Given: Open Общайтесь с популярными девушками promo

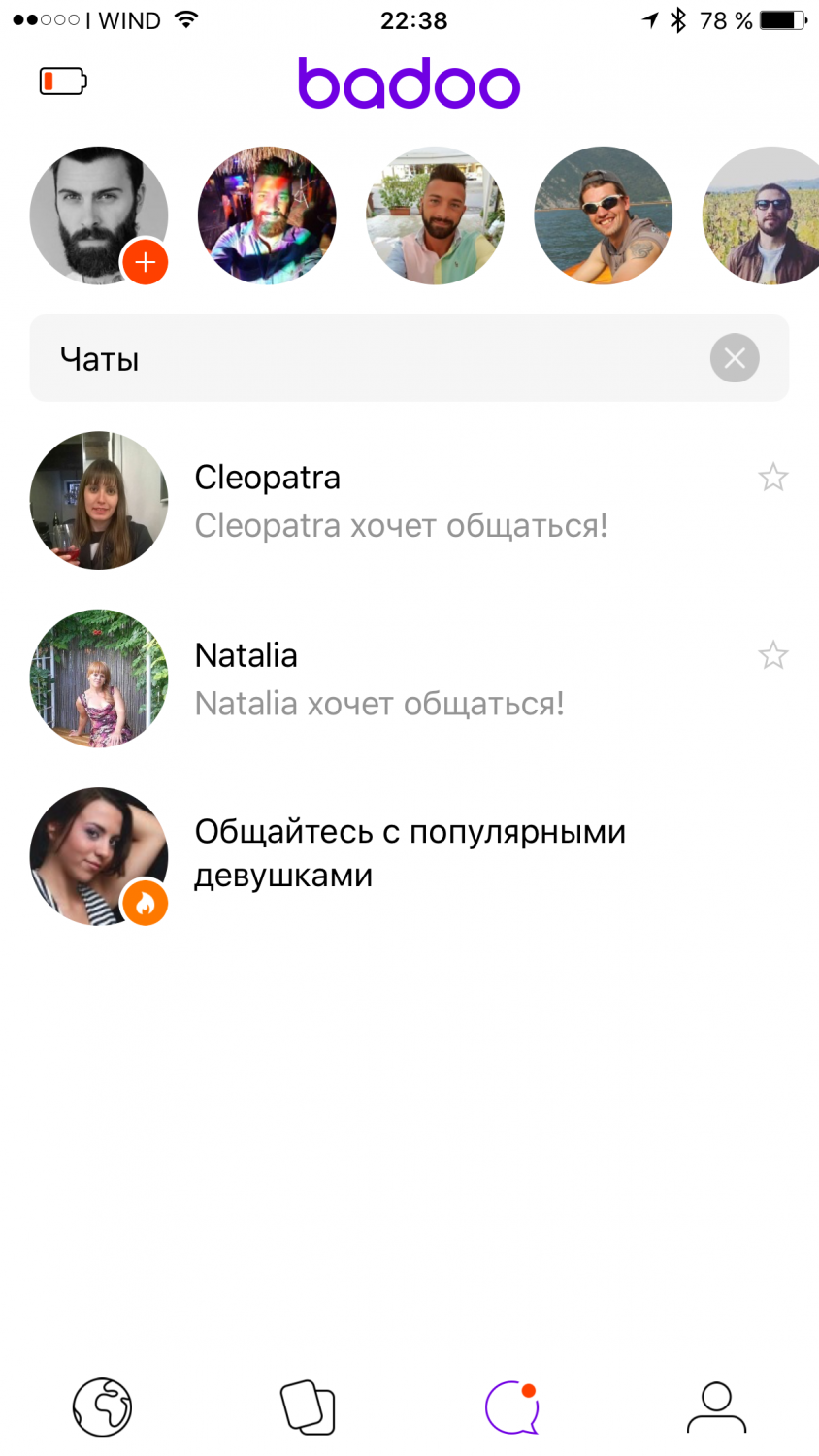Looking at the screenshot, I should (409, 853).
